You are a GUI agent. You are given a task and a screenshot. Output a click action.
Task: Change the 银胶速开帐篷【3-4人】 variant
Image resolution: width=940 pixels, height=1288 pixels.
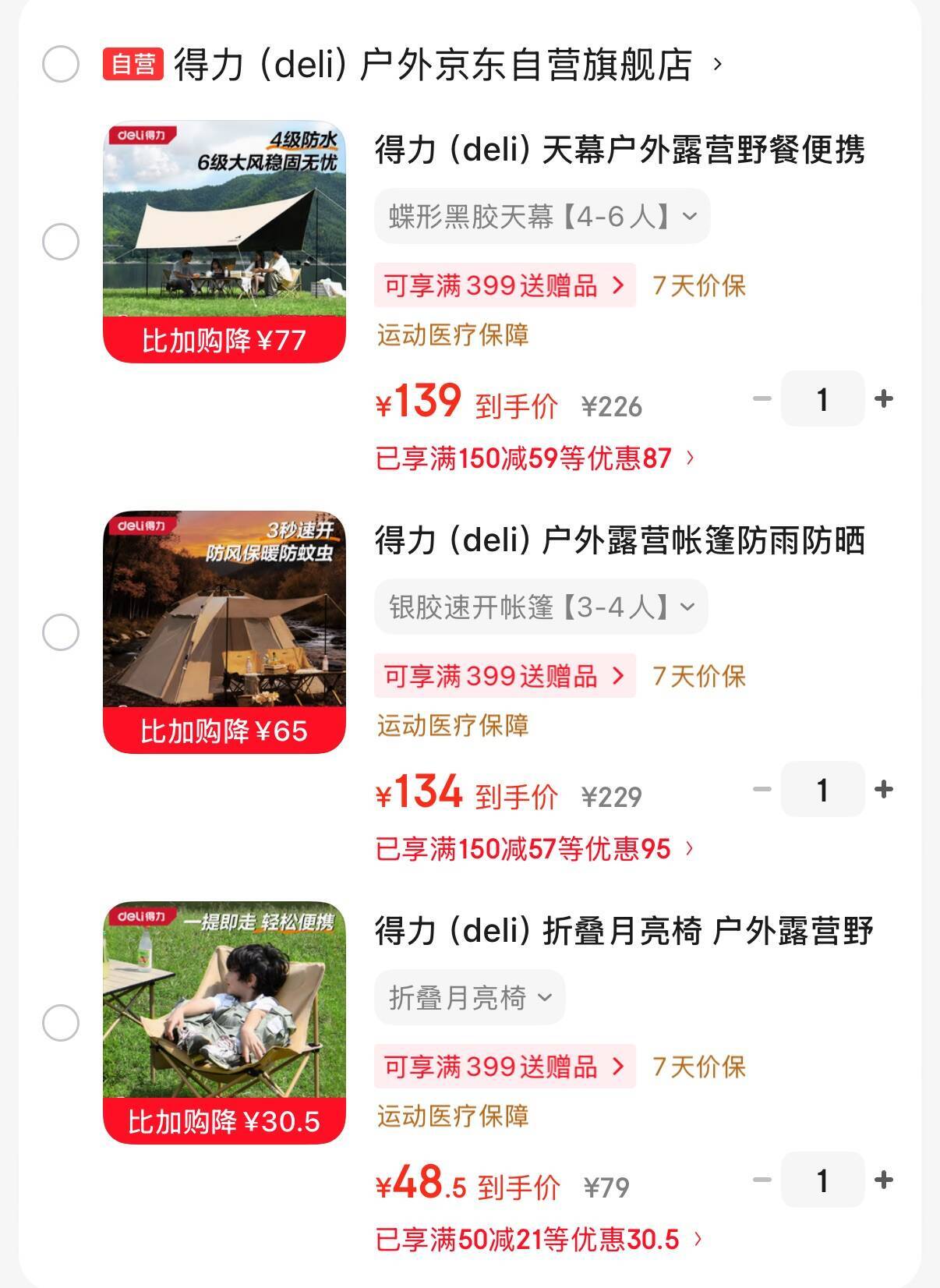541,607
